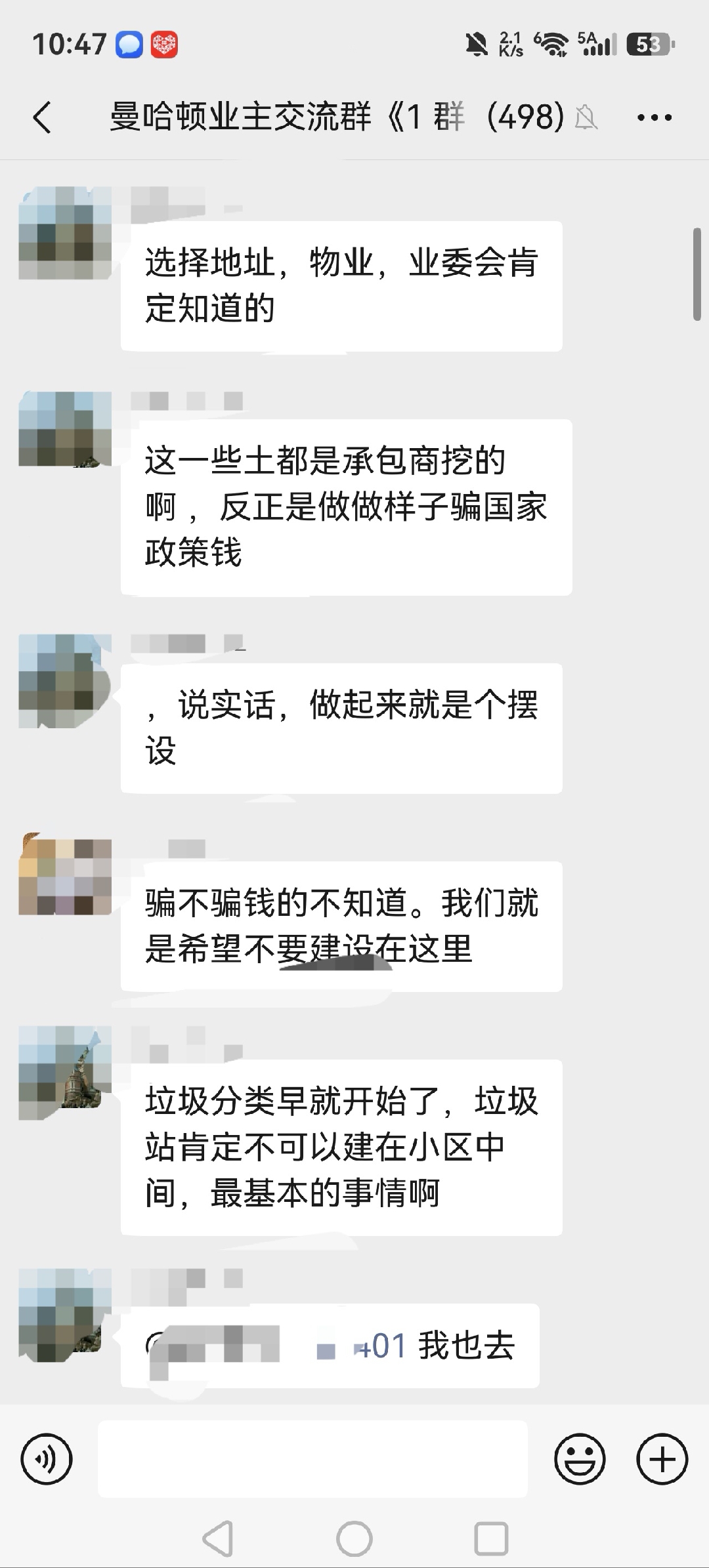Image resolution: width=709 pixels, height=1568 pixels.
Task: Tap avatar beside the 垃圾分类早就开始了 message
Action: 65,1073
